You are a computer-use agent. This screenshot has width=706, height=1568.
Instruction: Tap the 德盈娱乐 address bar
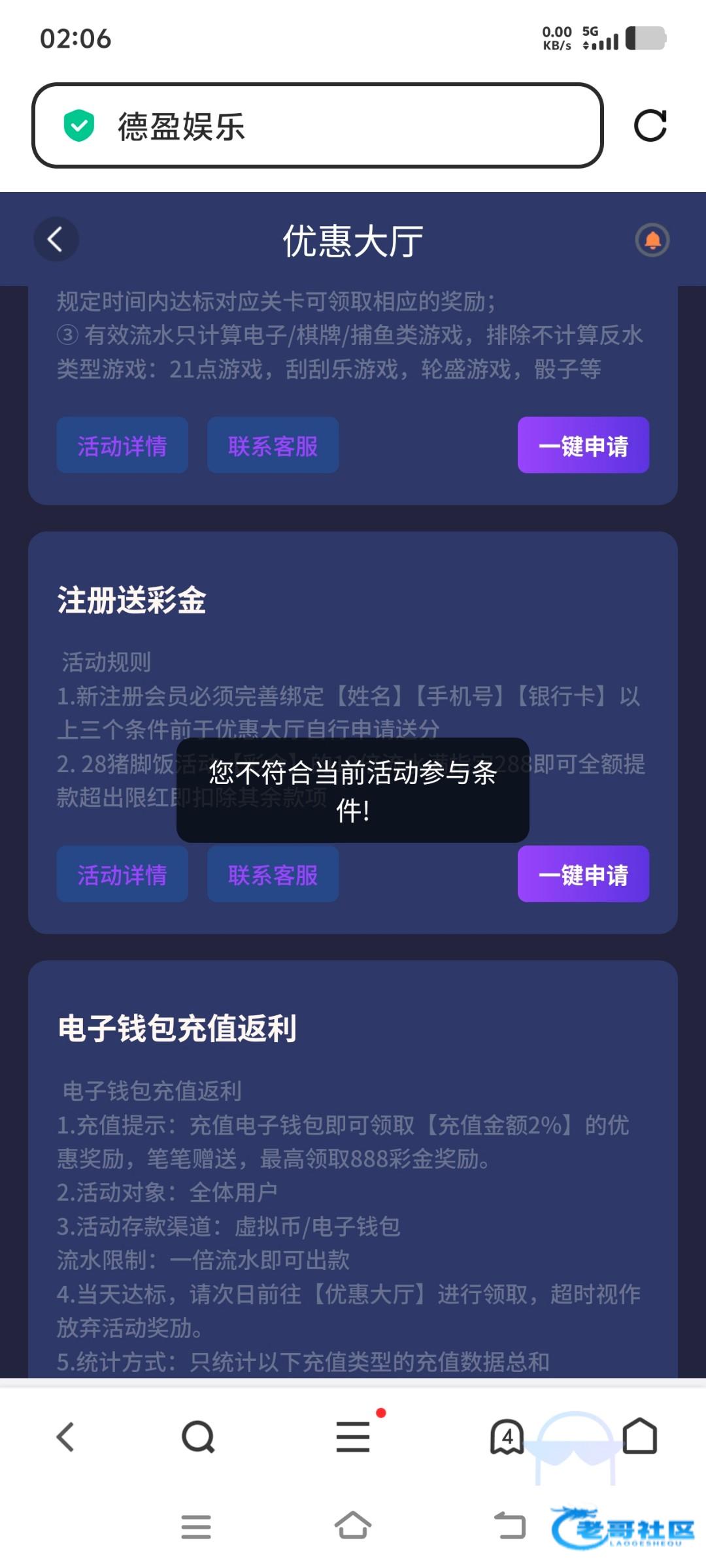tap(317, 125)
